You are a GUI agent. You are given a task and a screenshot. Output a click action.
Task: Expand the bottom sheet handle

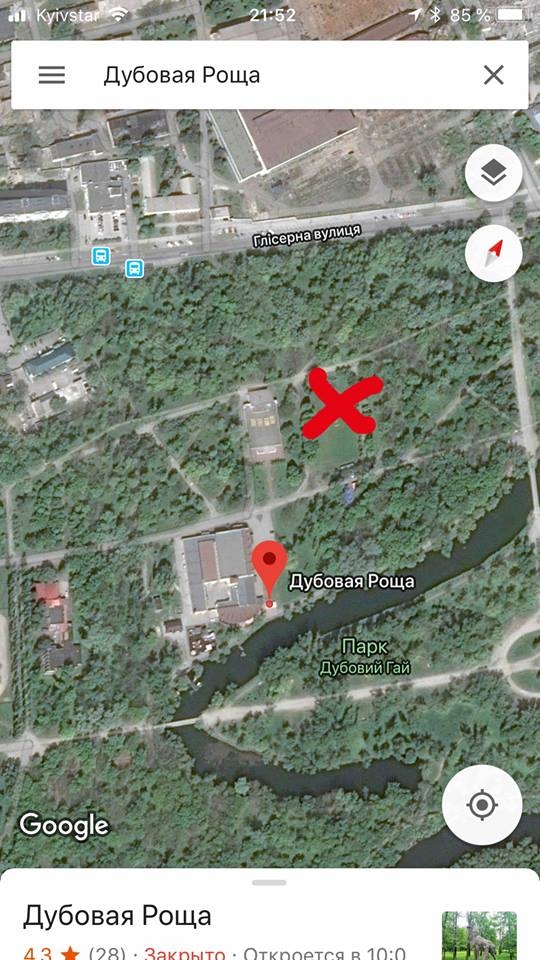(269, 882)
